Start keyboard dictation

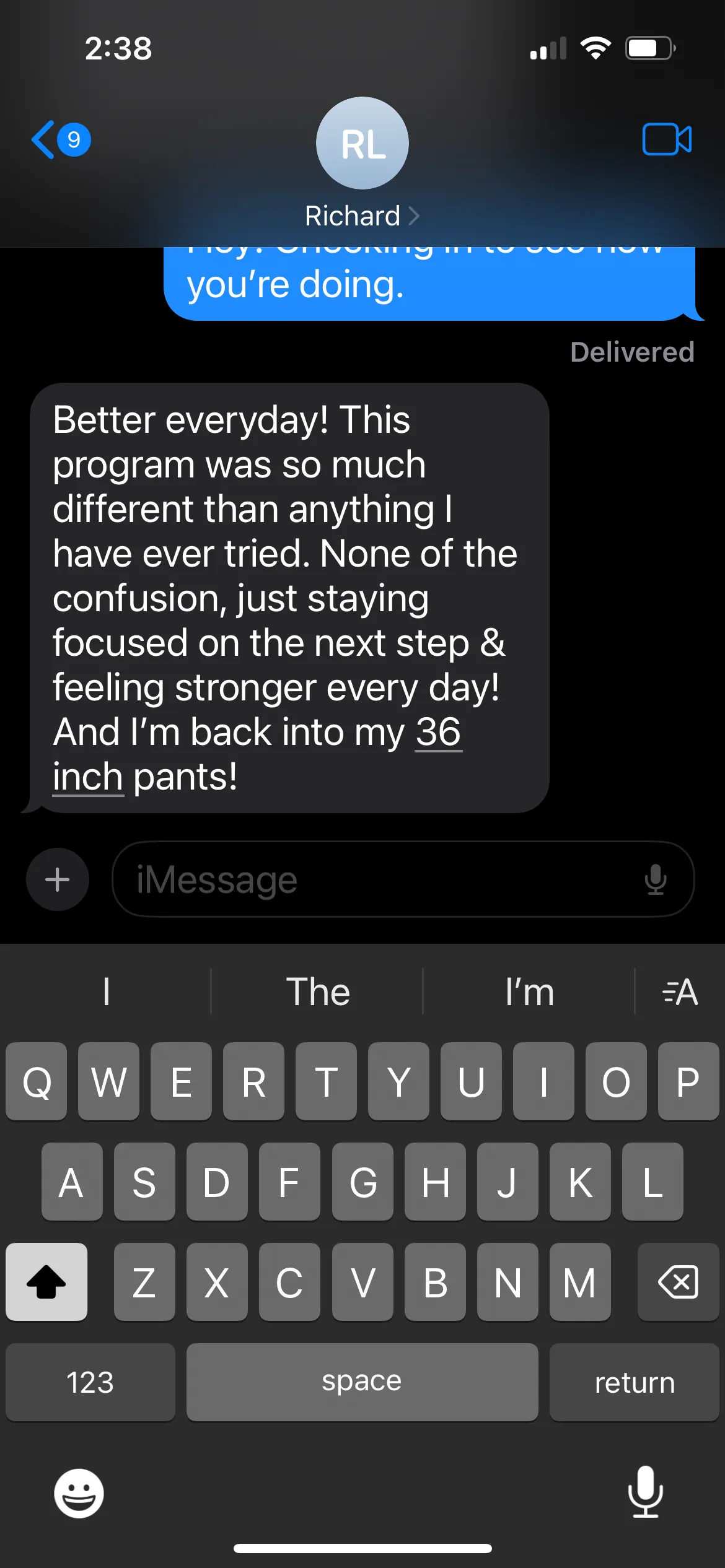point(645,1492)
